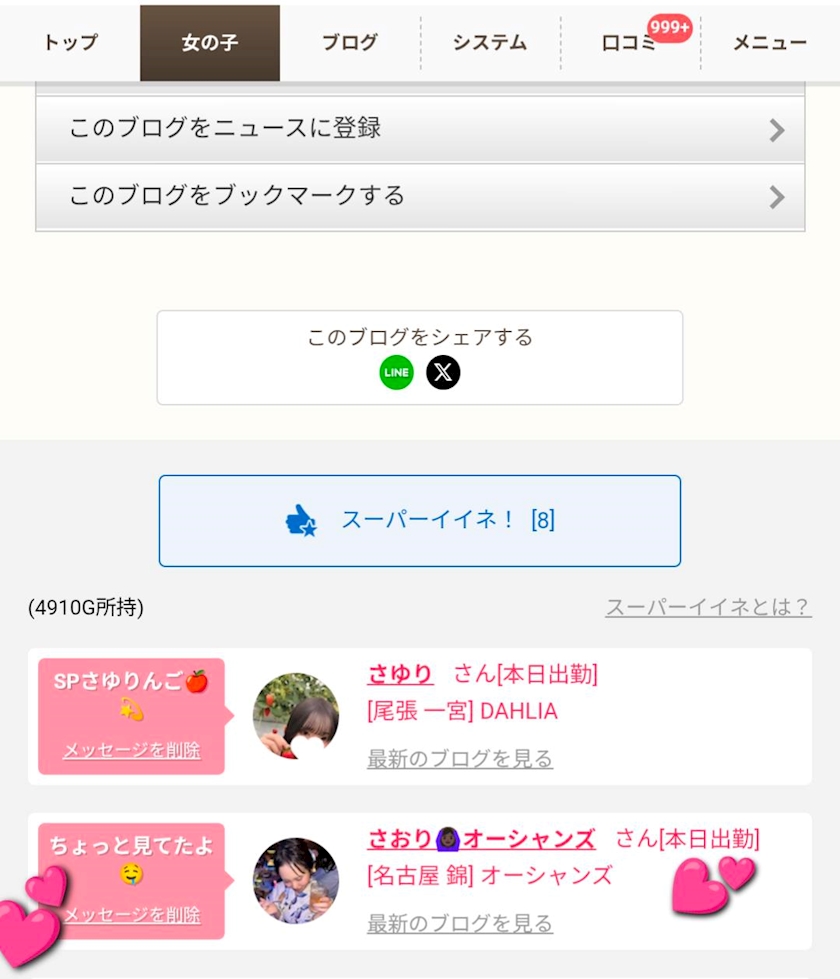View さゆり's latest blog
This screenshot has height=979, width=840.
coord(460,759)
